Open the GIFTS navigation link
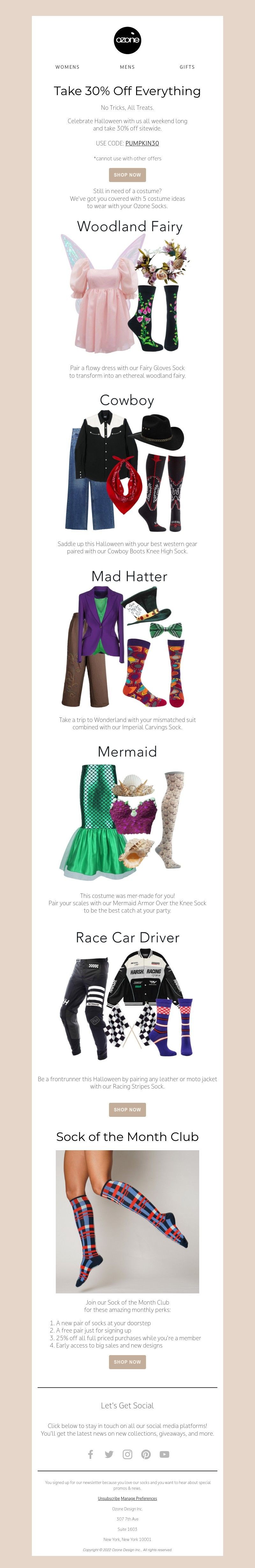255x1568 pixels. point(187,67)
